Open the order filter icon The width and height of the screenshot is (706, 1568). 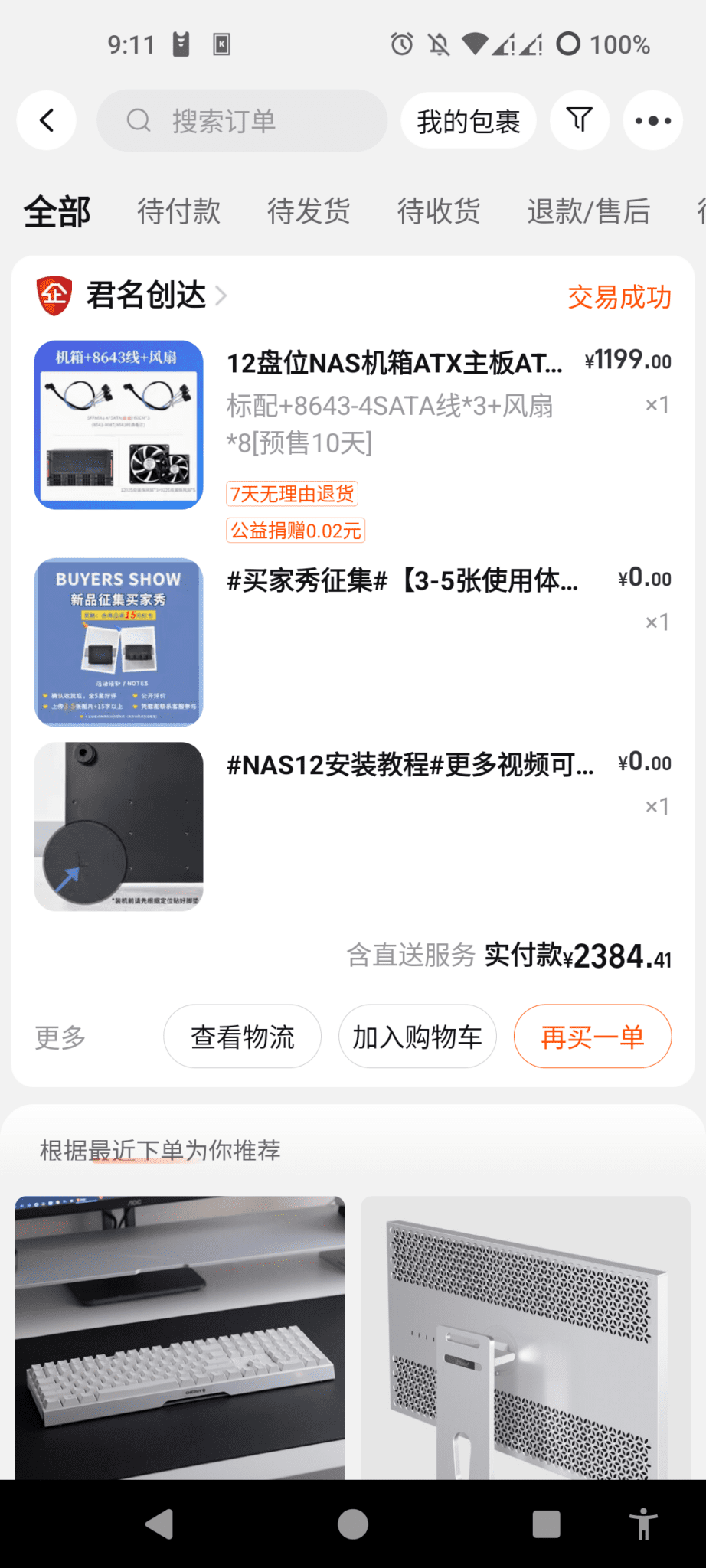click(580, 120)
